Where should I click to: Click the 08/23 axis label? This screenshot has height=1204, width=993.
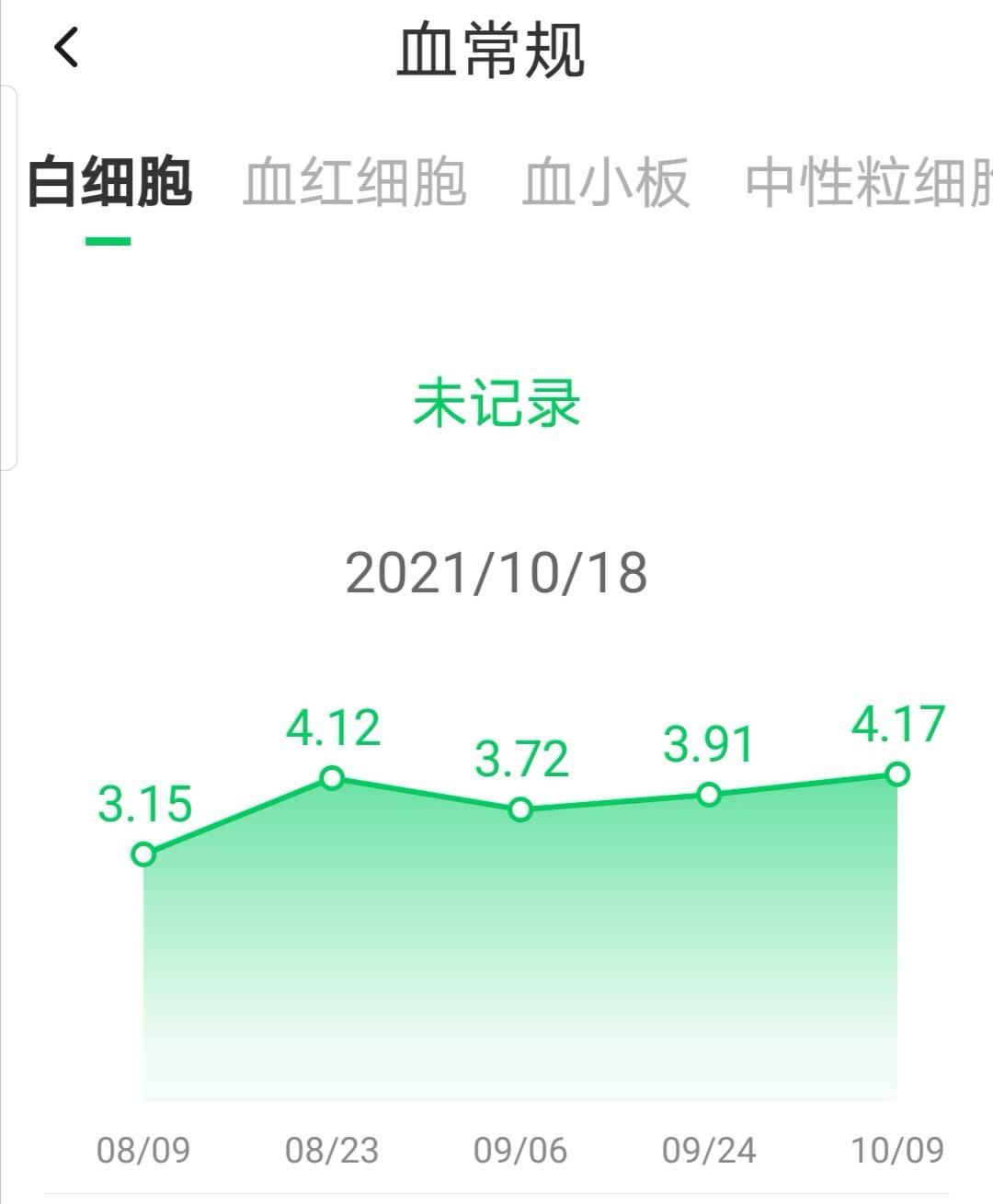click(332, 1148)
